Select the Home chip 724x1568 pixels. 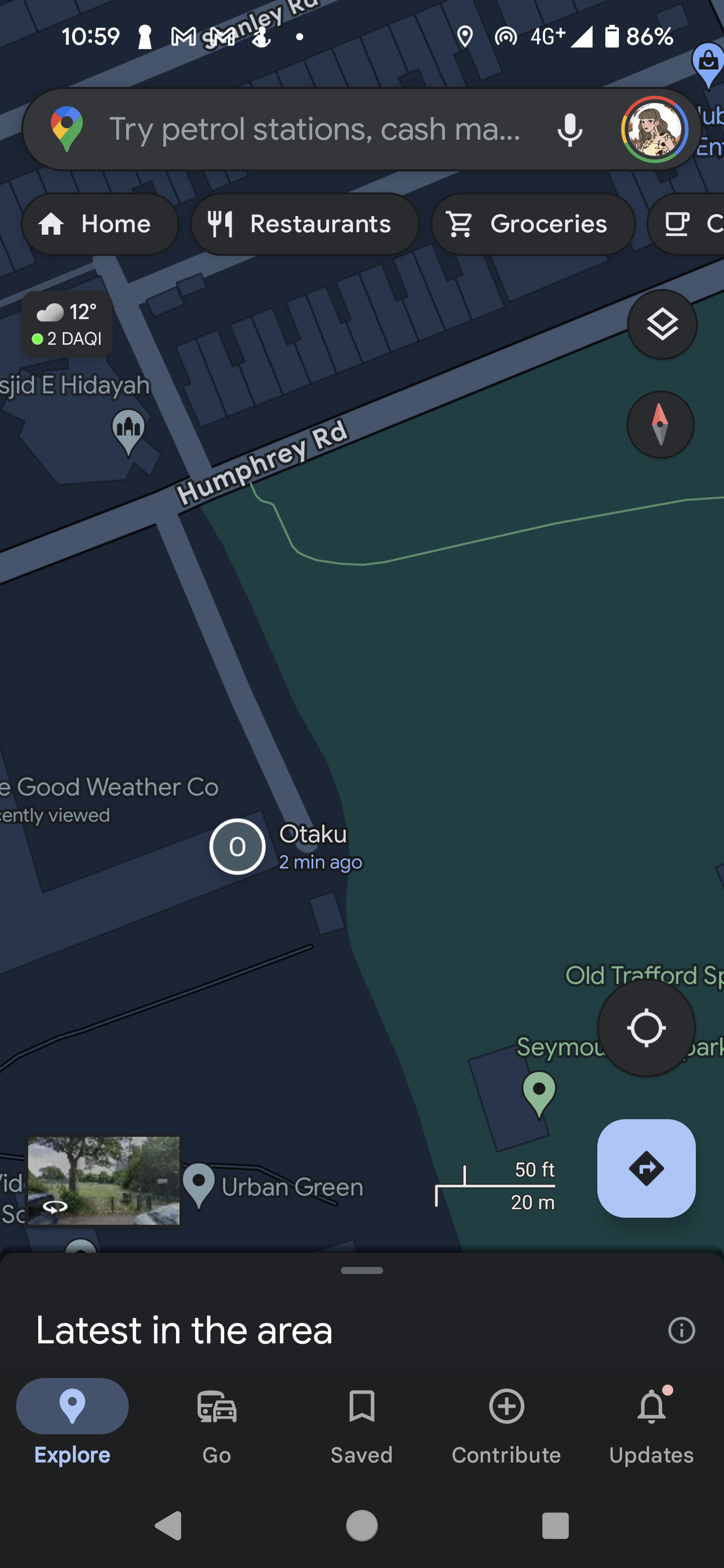(100, 224)
